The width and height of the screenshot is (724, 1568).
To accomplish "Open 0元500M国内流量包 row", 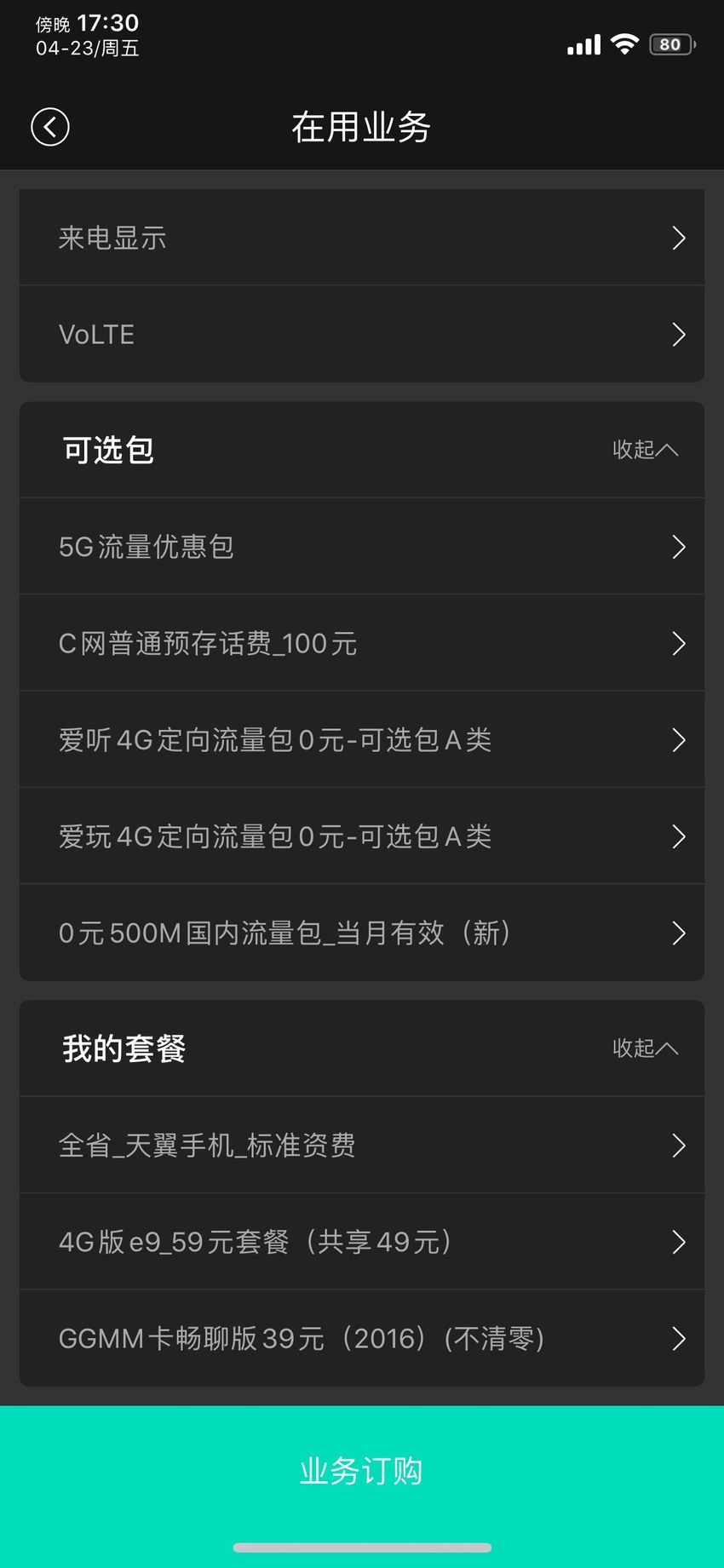I will click(362, 933).
